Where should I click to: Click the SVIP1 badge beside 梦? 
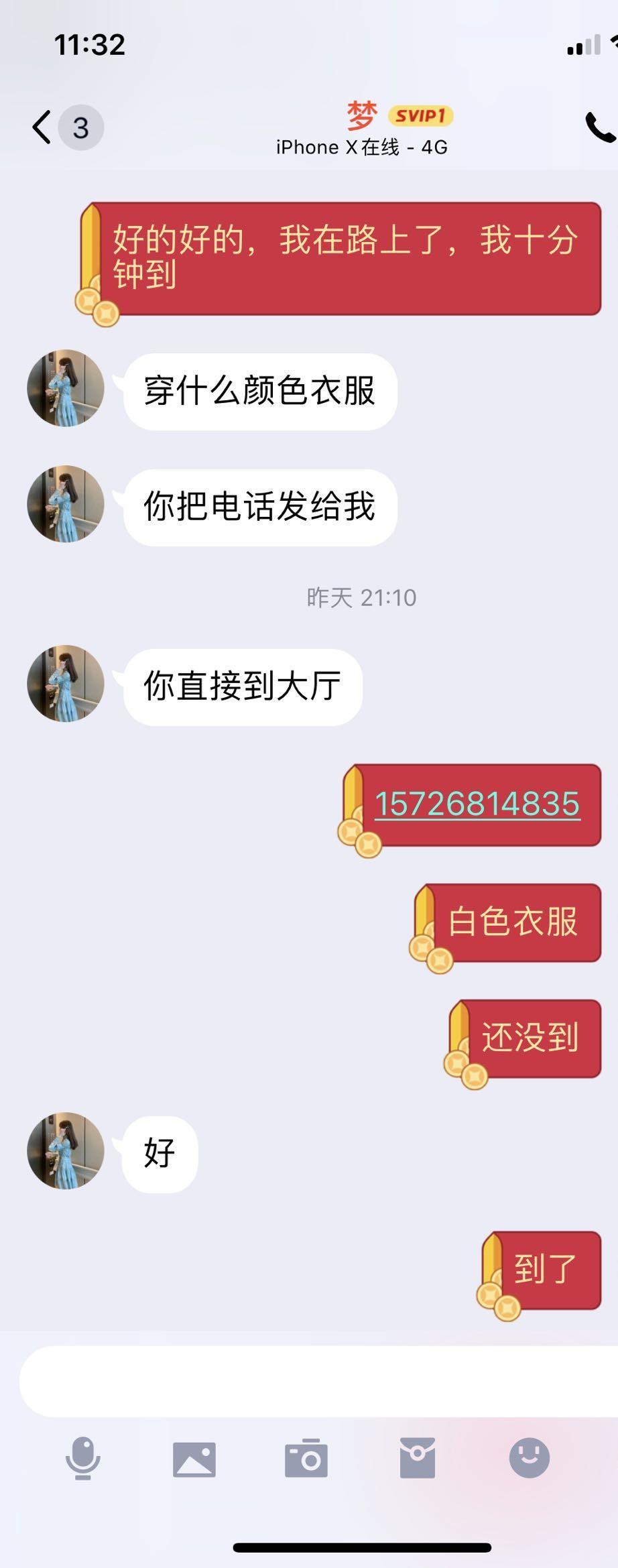(420, 115)
